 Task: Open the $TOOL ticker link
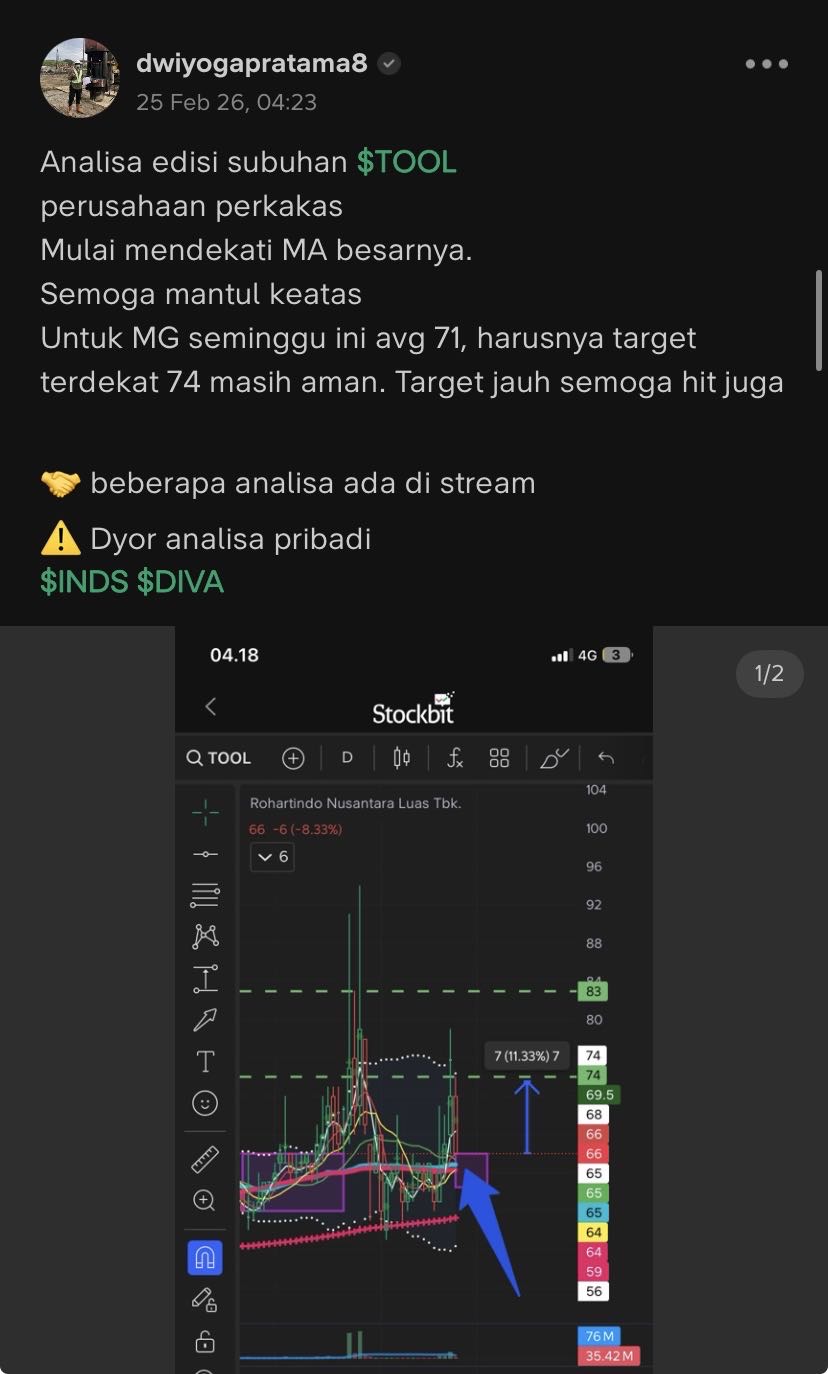[x=409, y=161]
